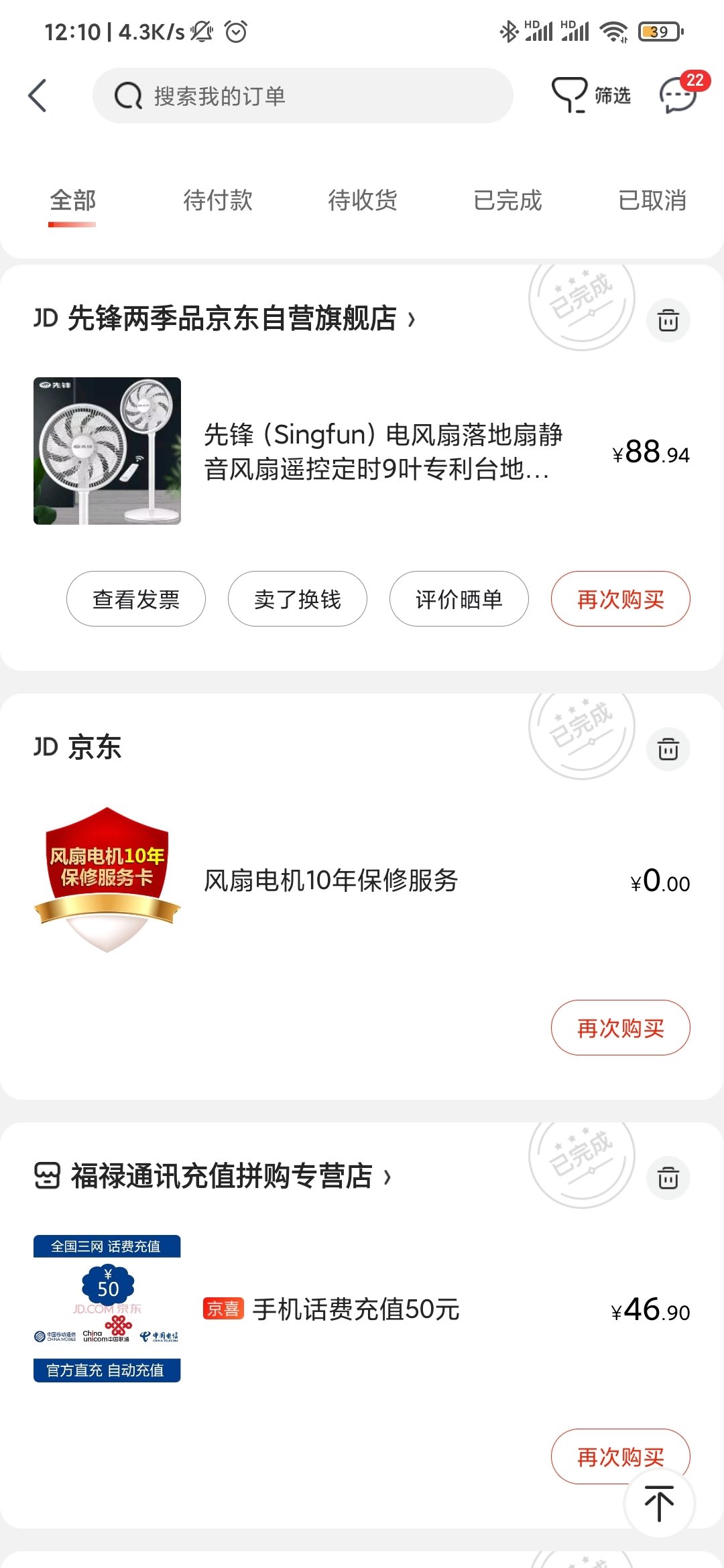Click 评价晒单 to review the fan
Viewport: 724px width, 1568px height.
(459, 600)
